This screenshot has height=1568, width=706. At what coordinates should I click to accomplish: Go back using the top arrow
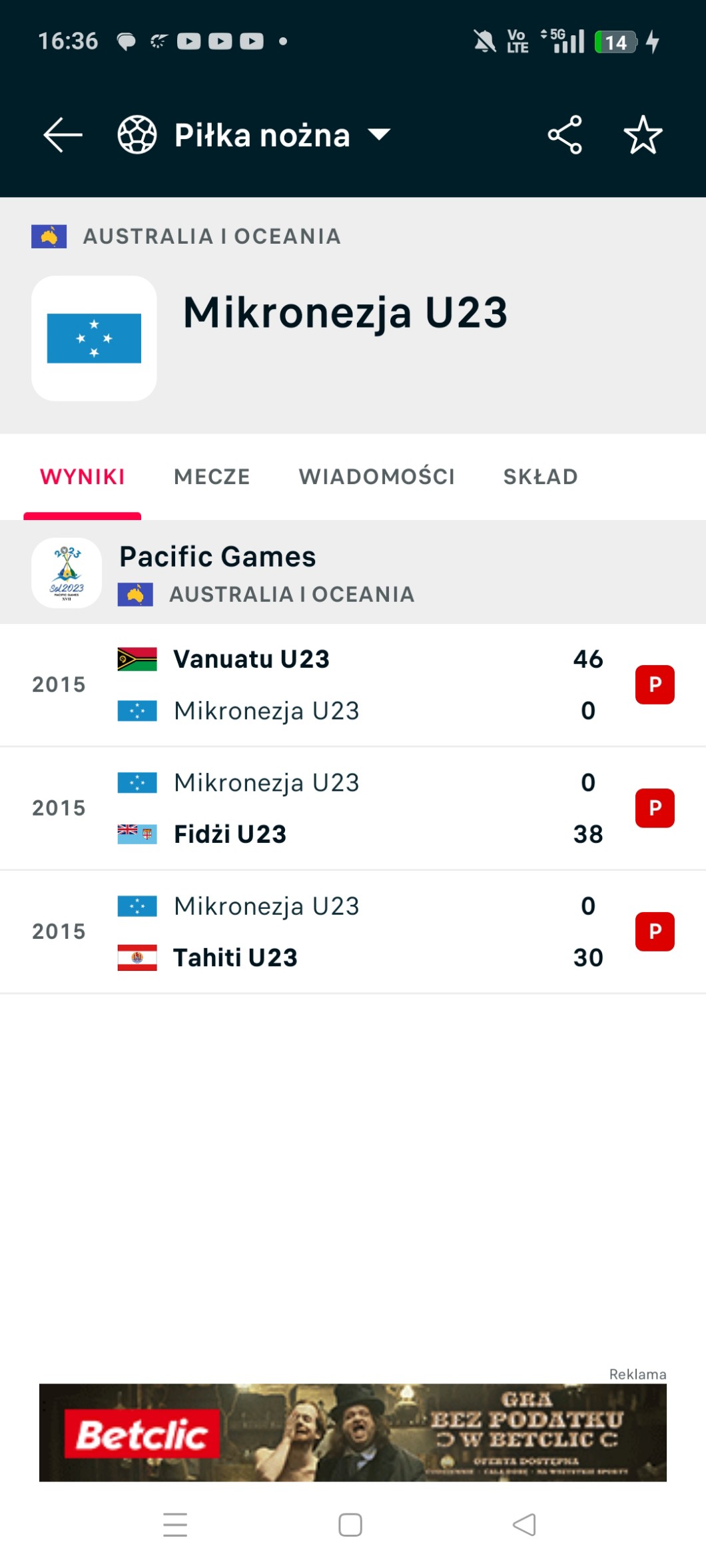[x=63, y=135]
